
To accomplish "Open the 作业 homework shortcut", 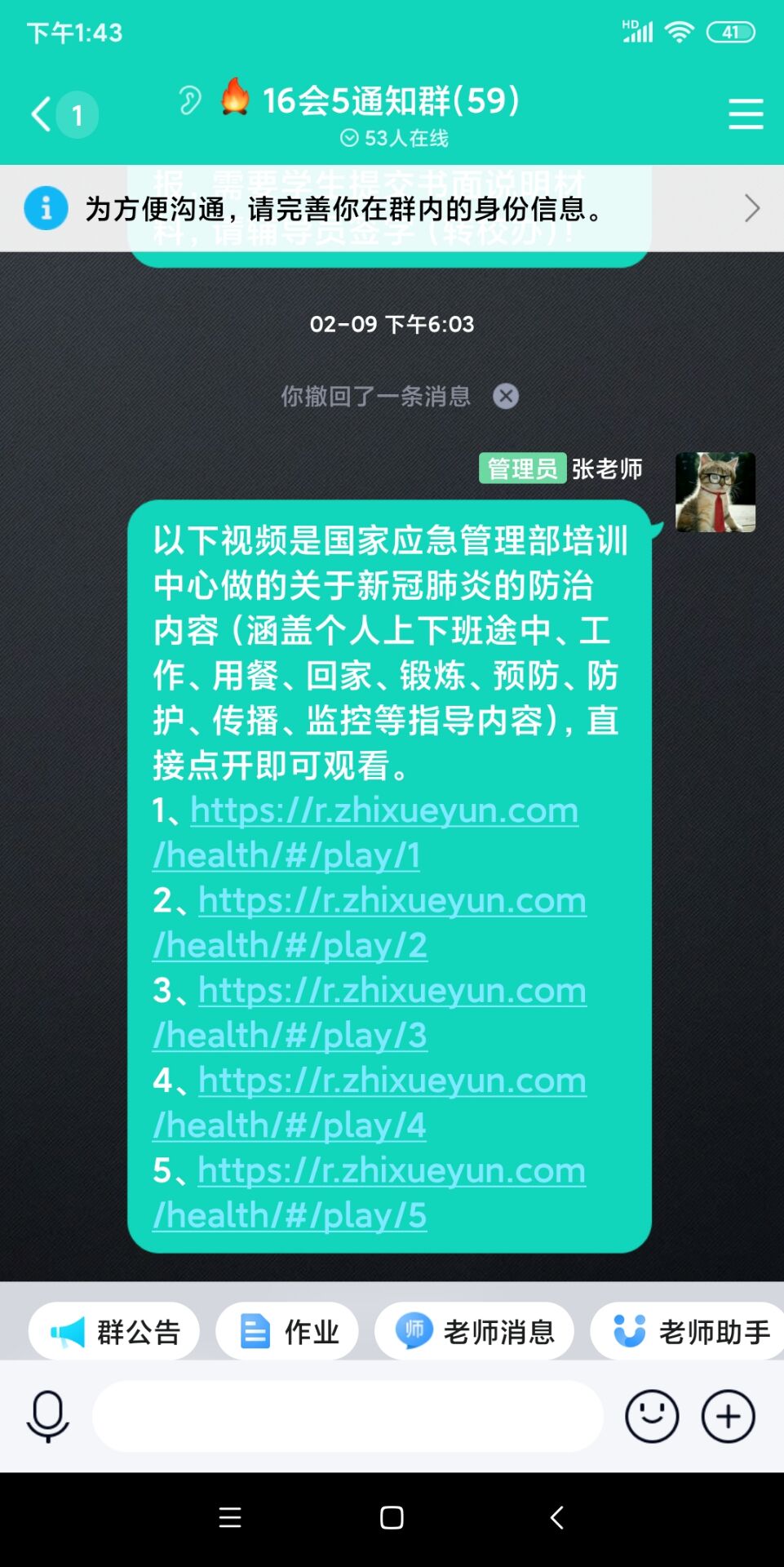I will pos(287,1332).
